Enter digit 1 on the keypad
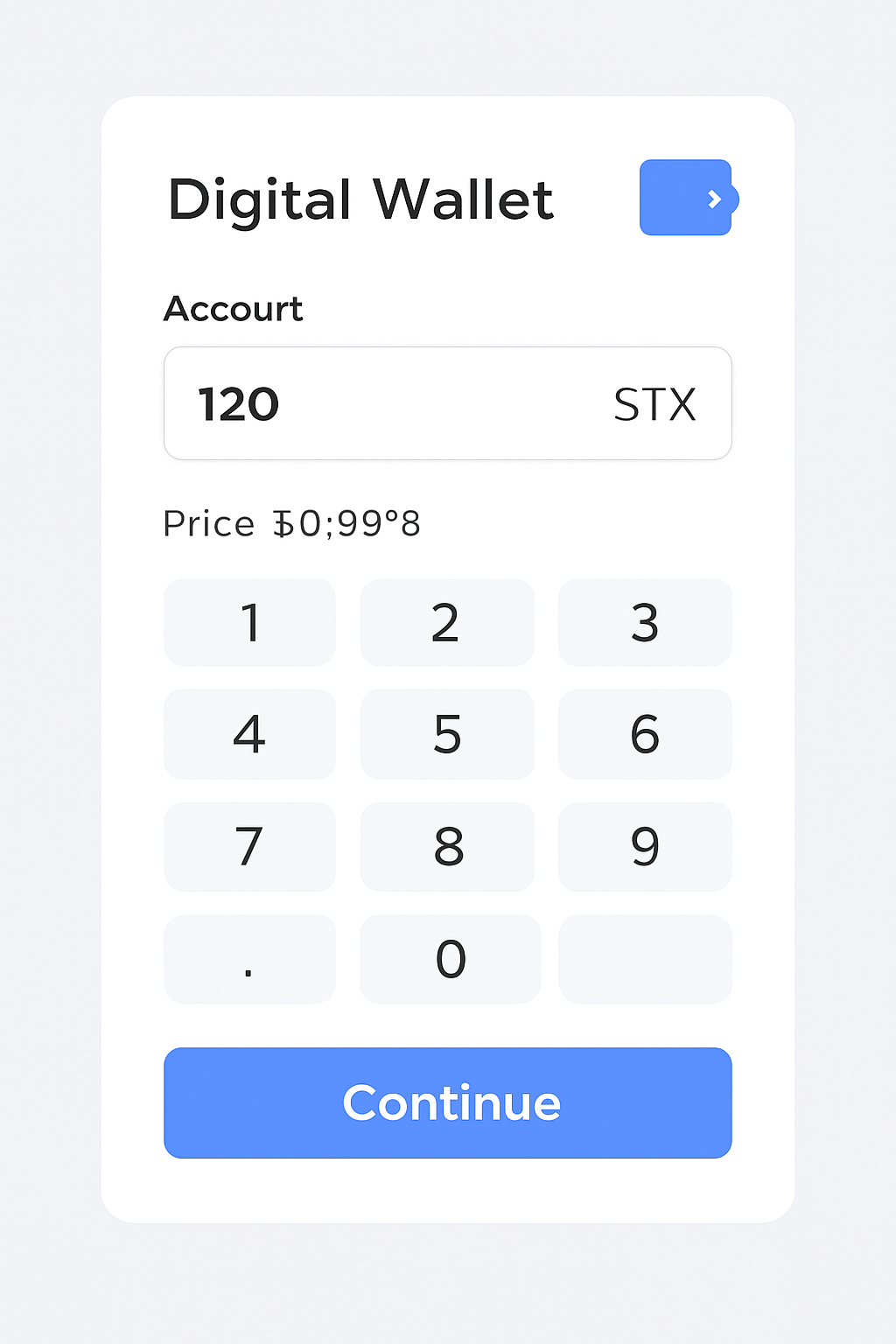Viewport: 896px width, 1344px height. [250, 623]
